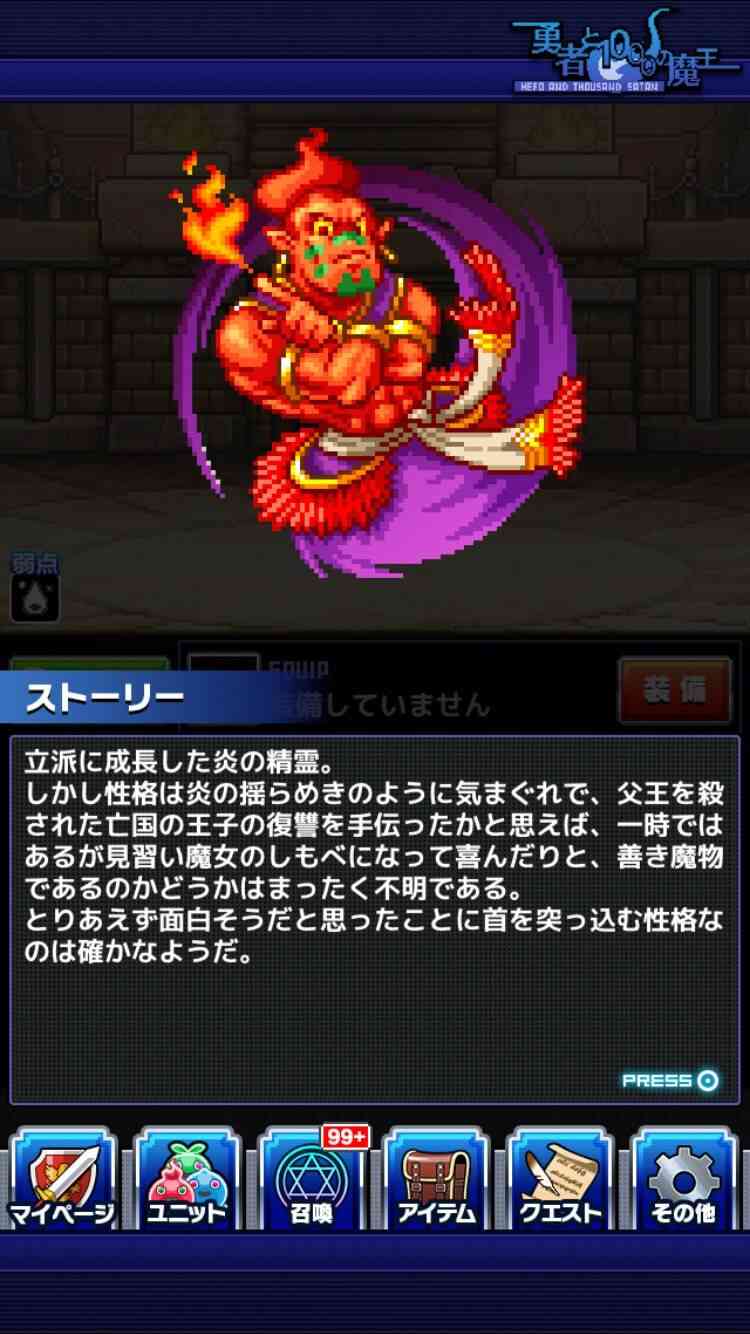Open the マイページ tab
The width and height of the screenshot is (750, 1334).
[x=63, y=1179]
